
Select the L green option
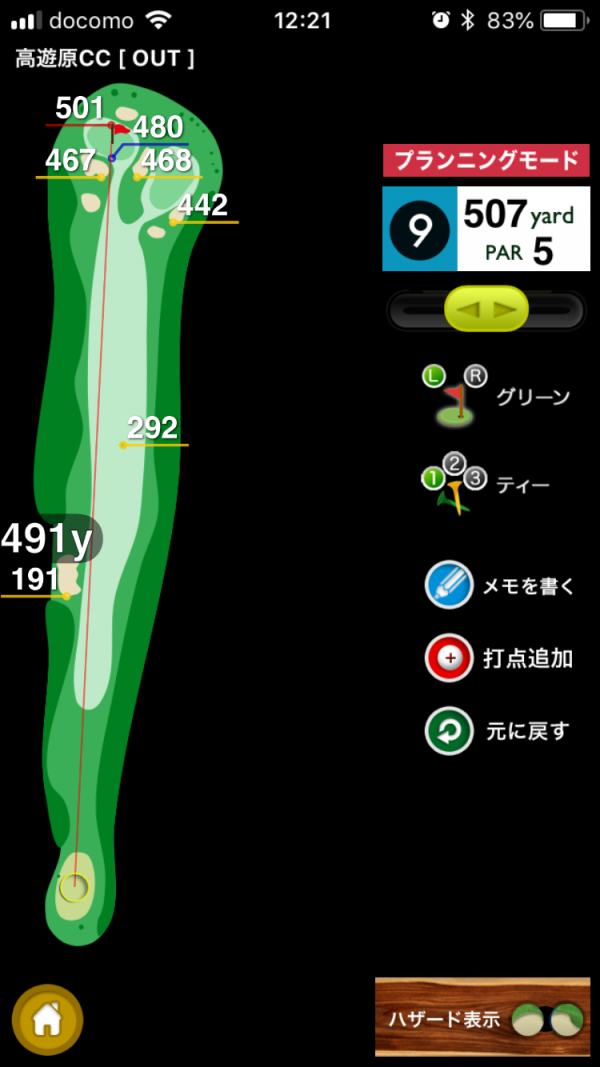pos(433,376)
